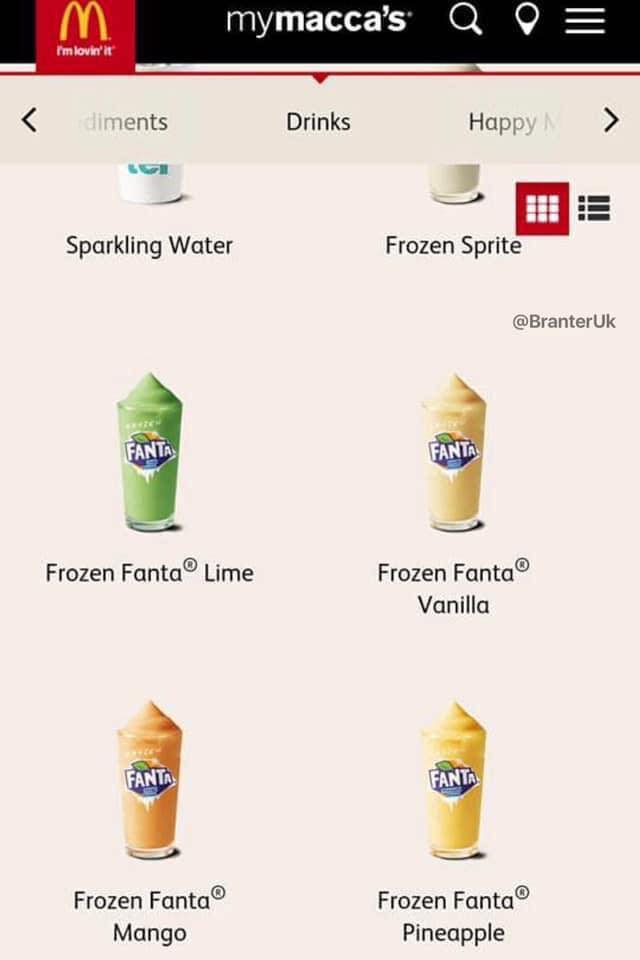Image resolution: width=640 pixels, height=960 pixels.
Task: Switch to the Condiments category
Action: pyautogui.click(x=126, y=122)
